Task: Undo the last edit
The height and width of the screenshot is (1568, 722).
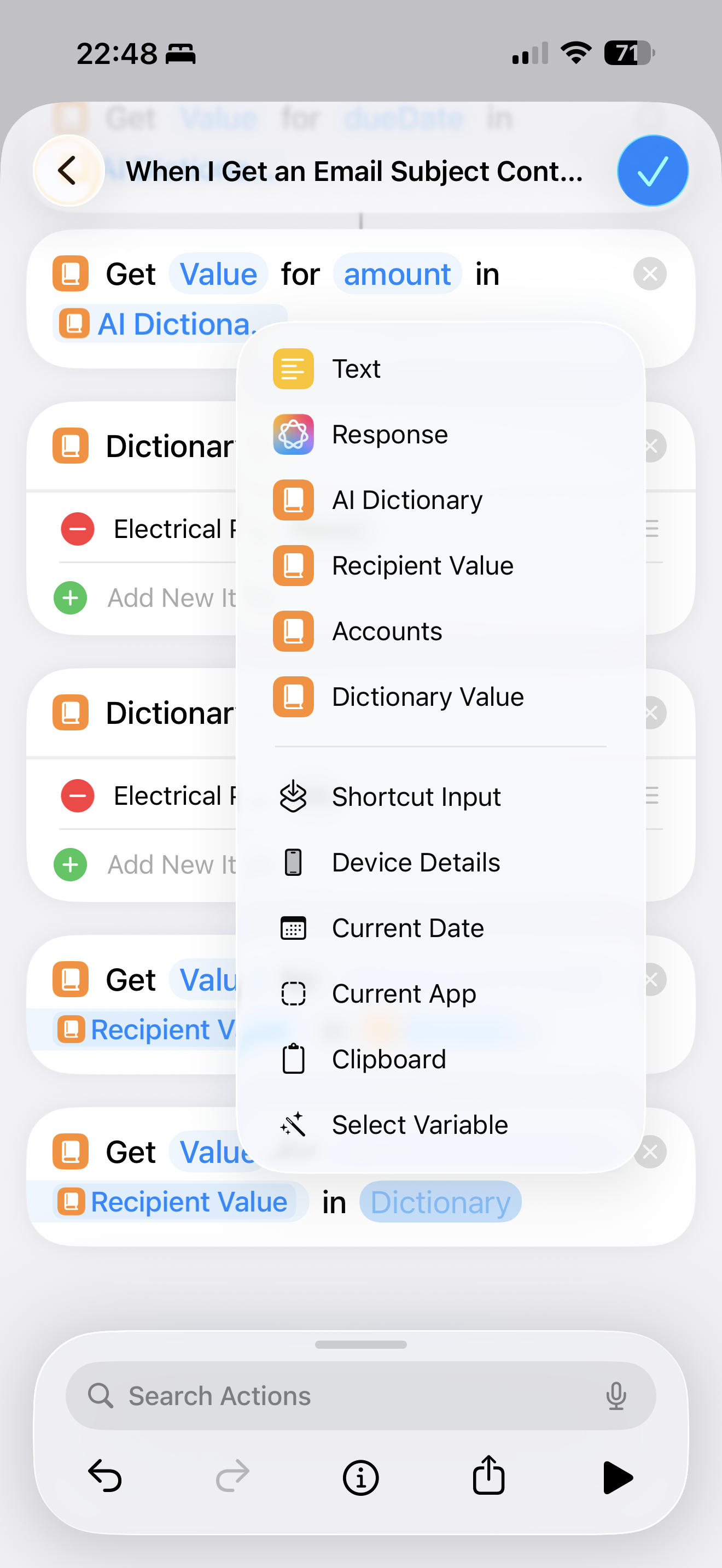Action: pos(104,1477)
